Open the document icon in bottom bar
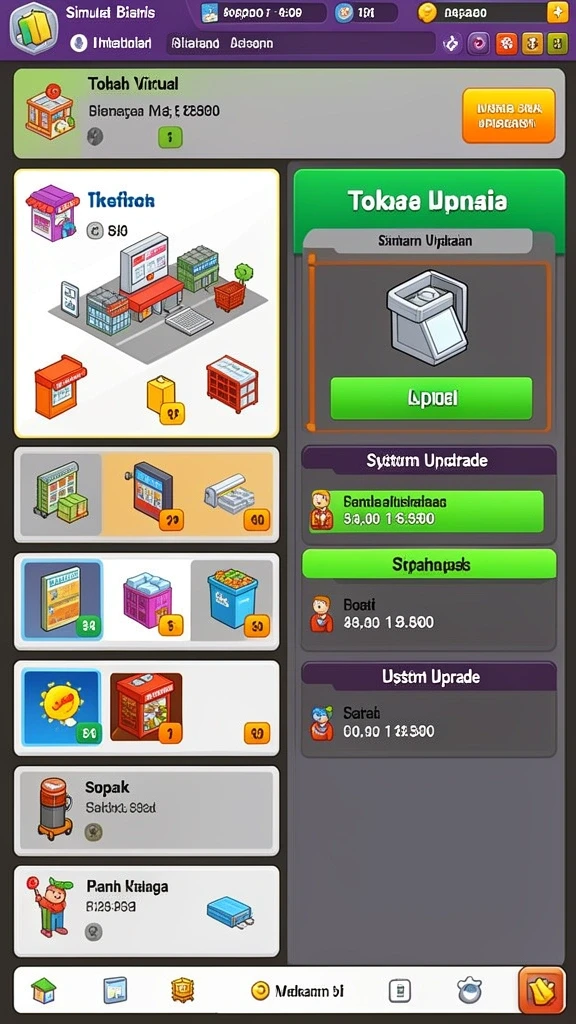Image resolution: width=576 pixels, height=1024 pixels. point(400,991)
